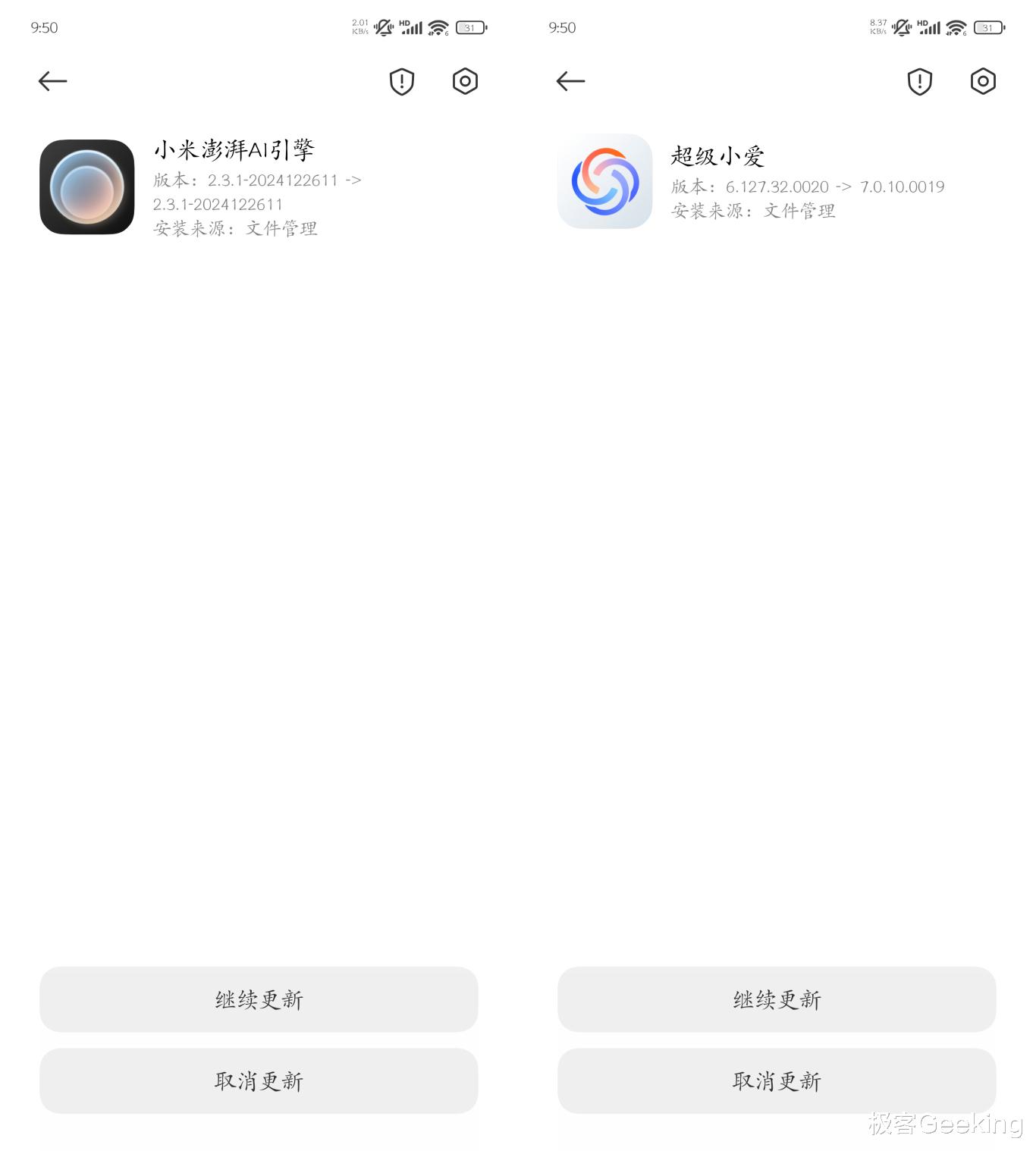Tap 取消更新 for 小米澎湃AI引擎
This screenshot has height=1151, width=1036.
[x=259, y=1080]
